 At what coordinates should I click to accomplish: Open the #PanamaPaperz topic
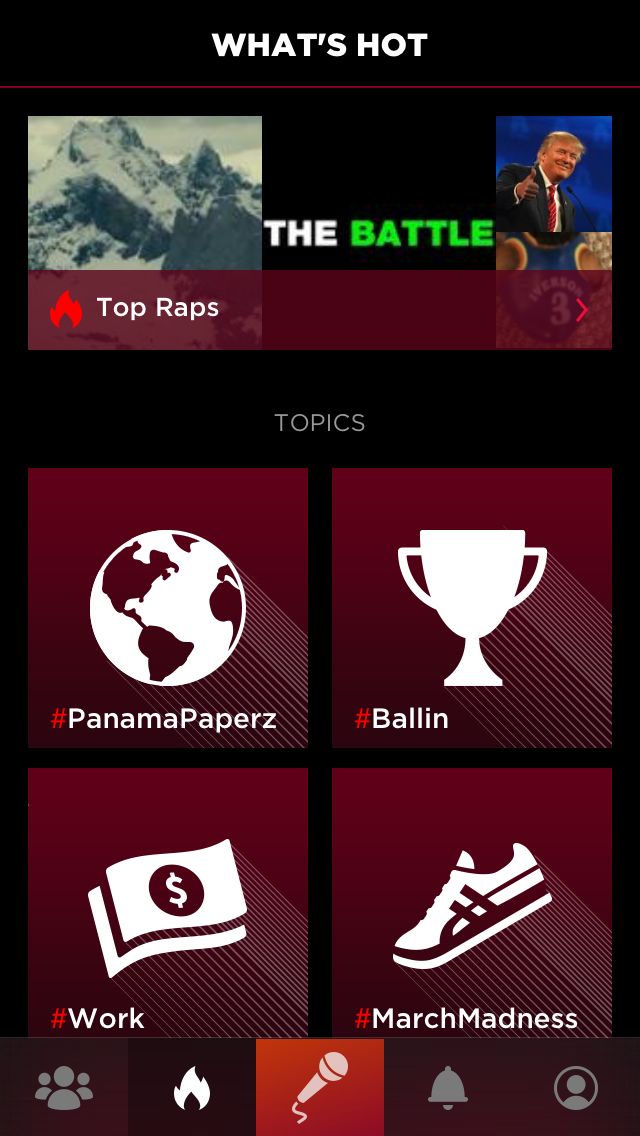(x=167, y=608)
